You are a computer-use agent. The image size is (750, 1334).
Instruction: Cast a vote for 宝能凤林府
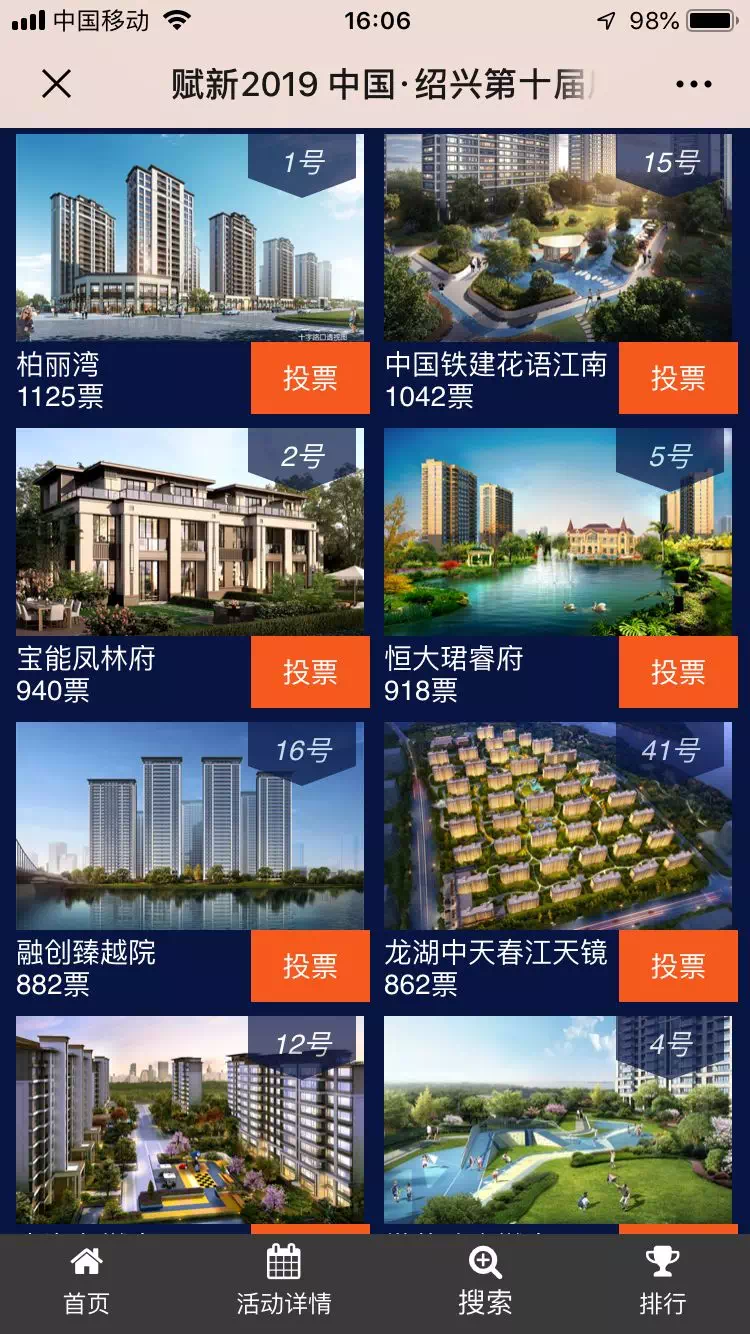click(310, 672)
